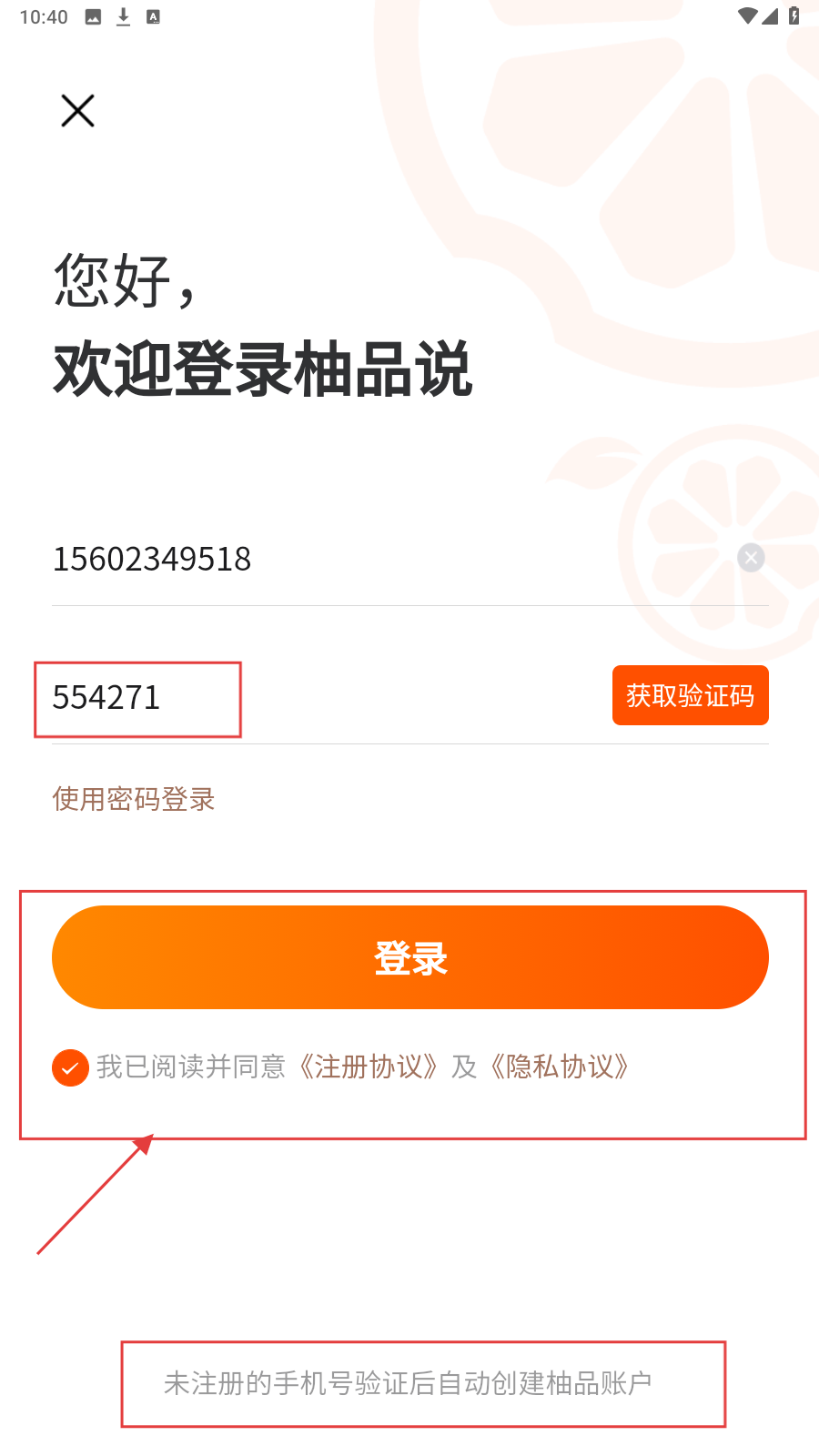Open the 《注册协议》 link
This screenshot has height=1456, width=819.
(x=369, y=1067)
